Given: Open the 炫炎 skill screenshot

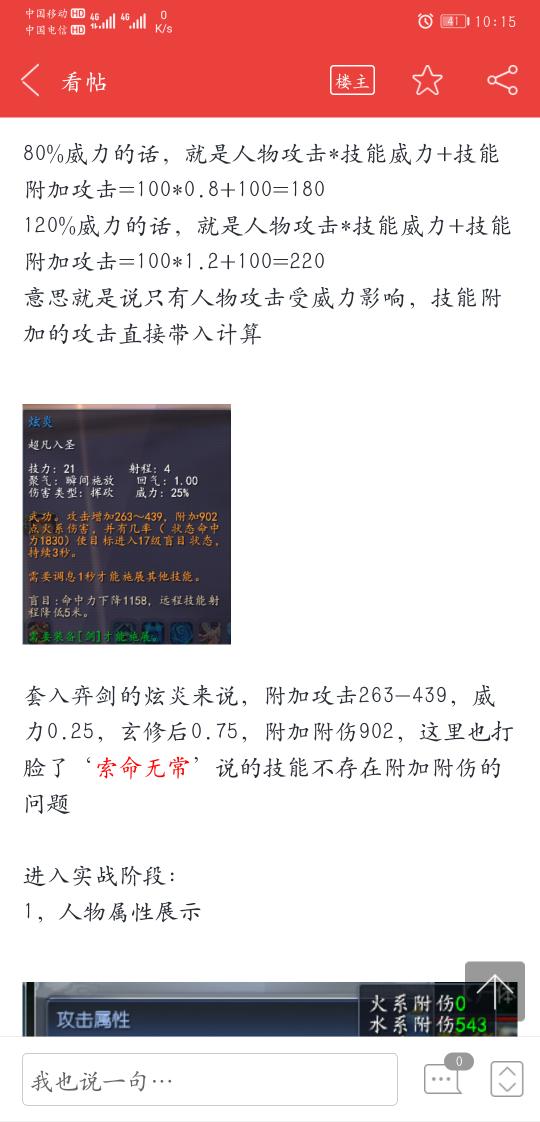Looking at the screenshot, I should pos(127,524).
